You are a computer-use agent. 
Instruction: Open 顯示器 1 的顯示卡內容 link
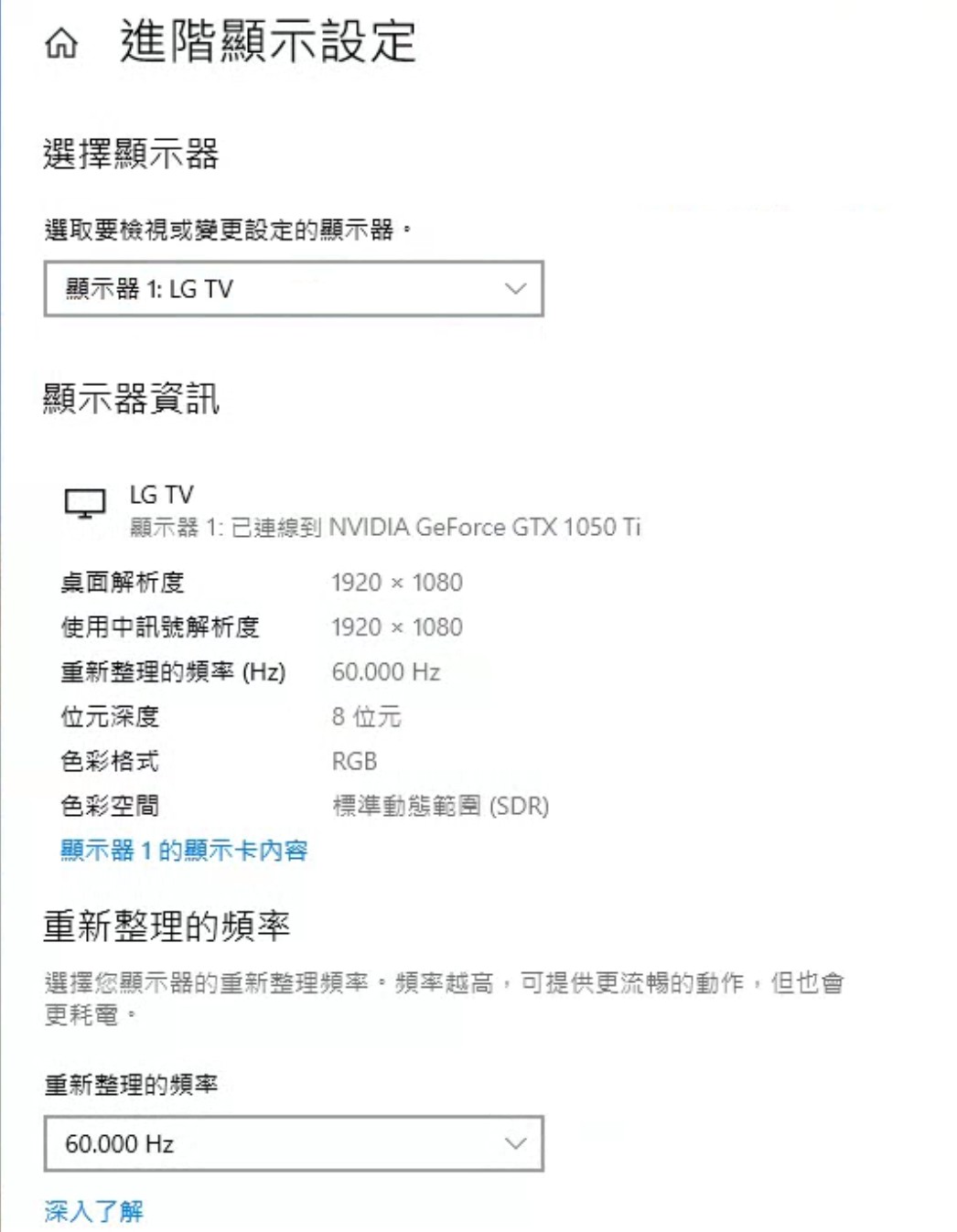coord(184,851)
